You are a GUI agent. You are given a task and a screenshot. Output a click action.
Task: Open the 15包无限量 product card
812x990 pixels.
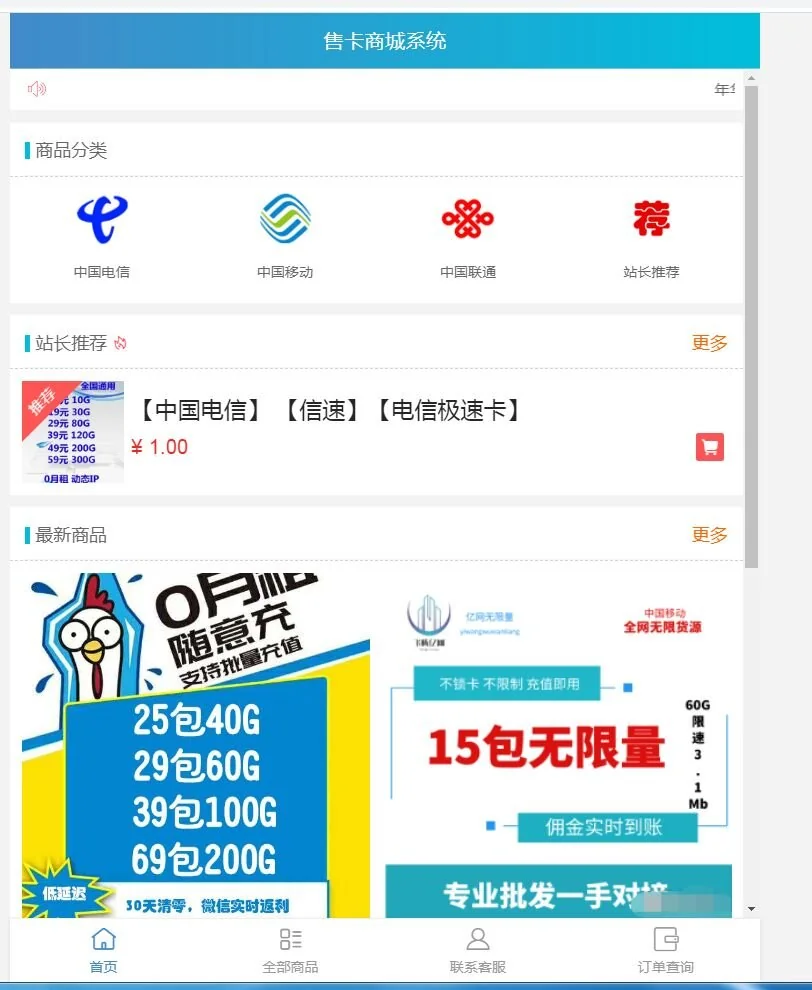[559, 745]
